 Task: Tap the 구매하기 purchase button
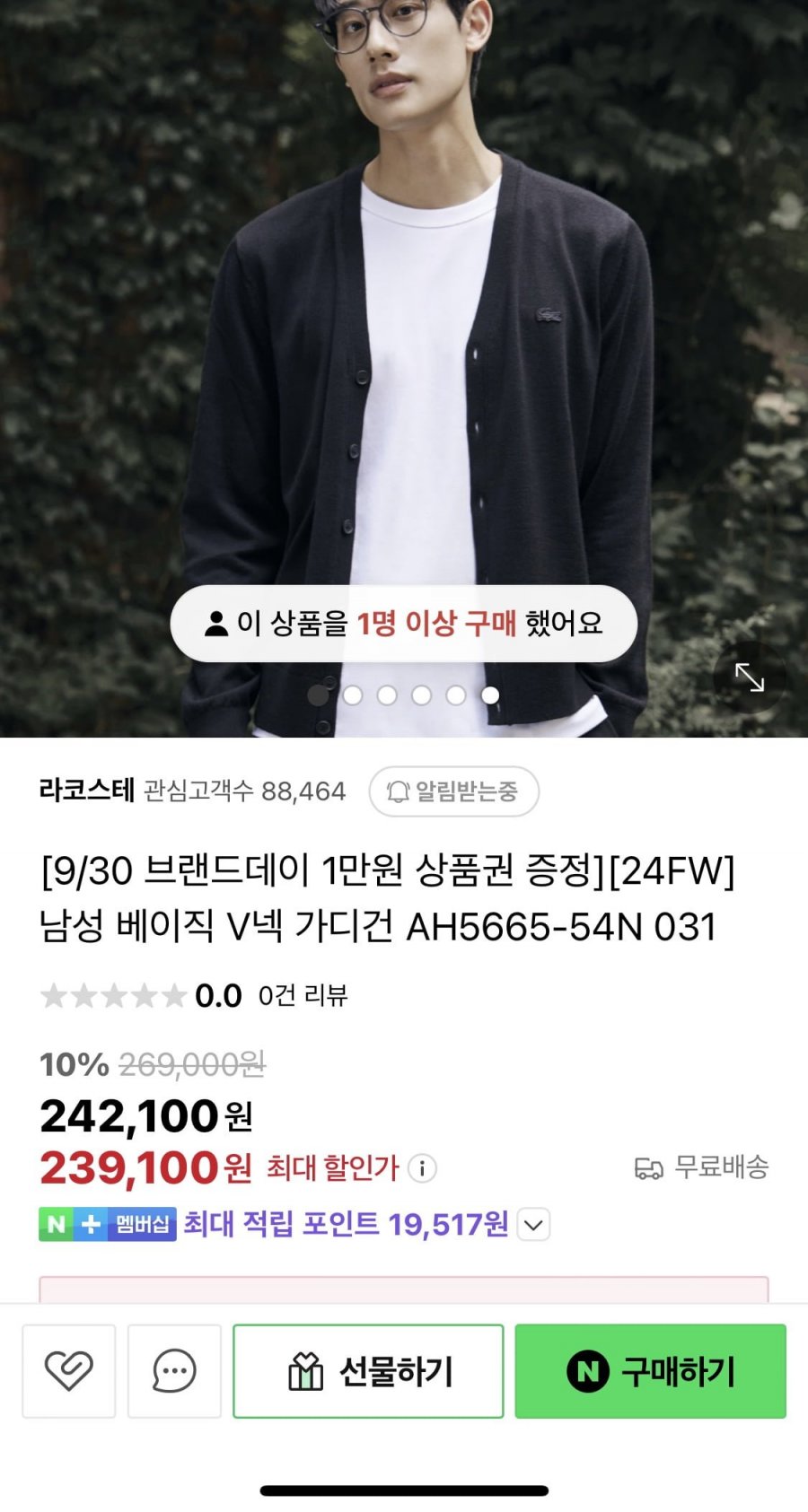pos(650,1370)
